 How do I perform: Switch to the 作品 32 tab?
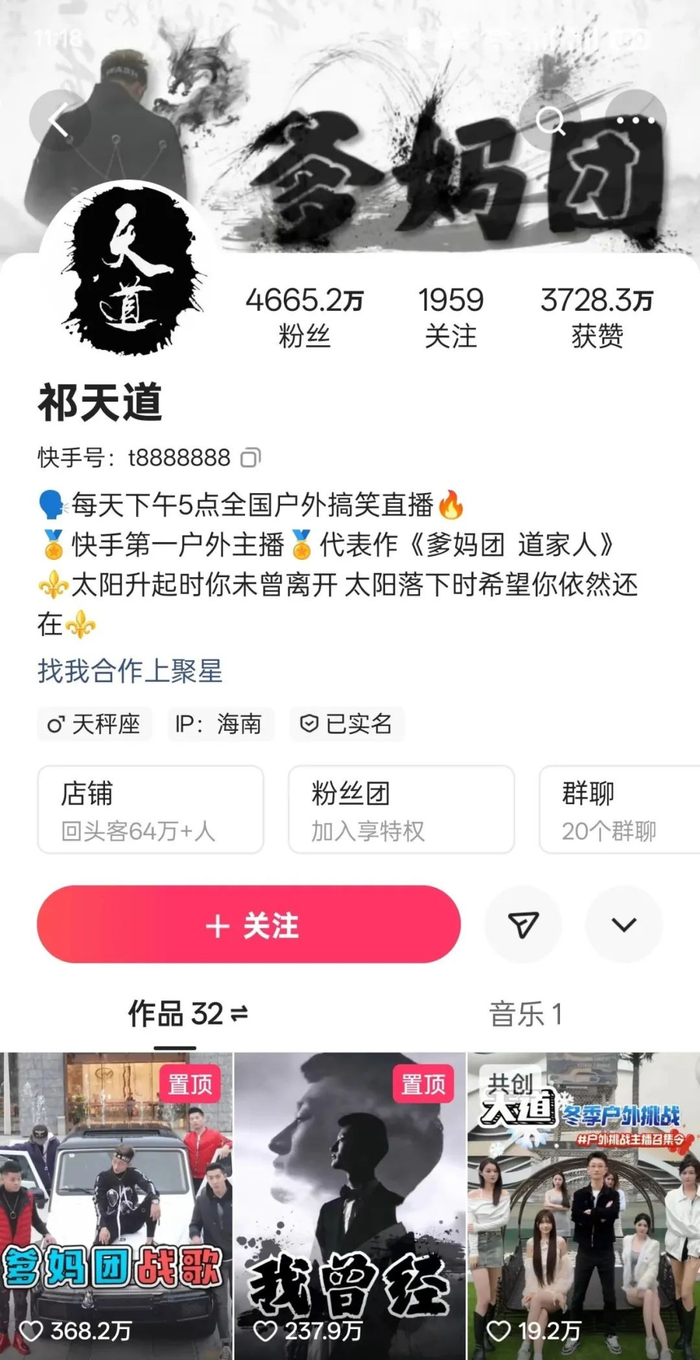click(x=187, y=1014)
